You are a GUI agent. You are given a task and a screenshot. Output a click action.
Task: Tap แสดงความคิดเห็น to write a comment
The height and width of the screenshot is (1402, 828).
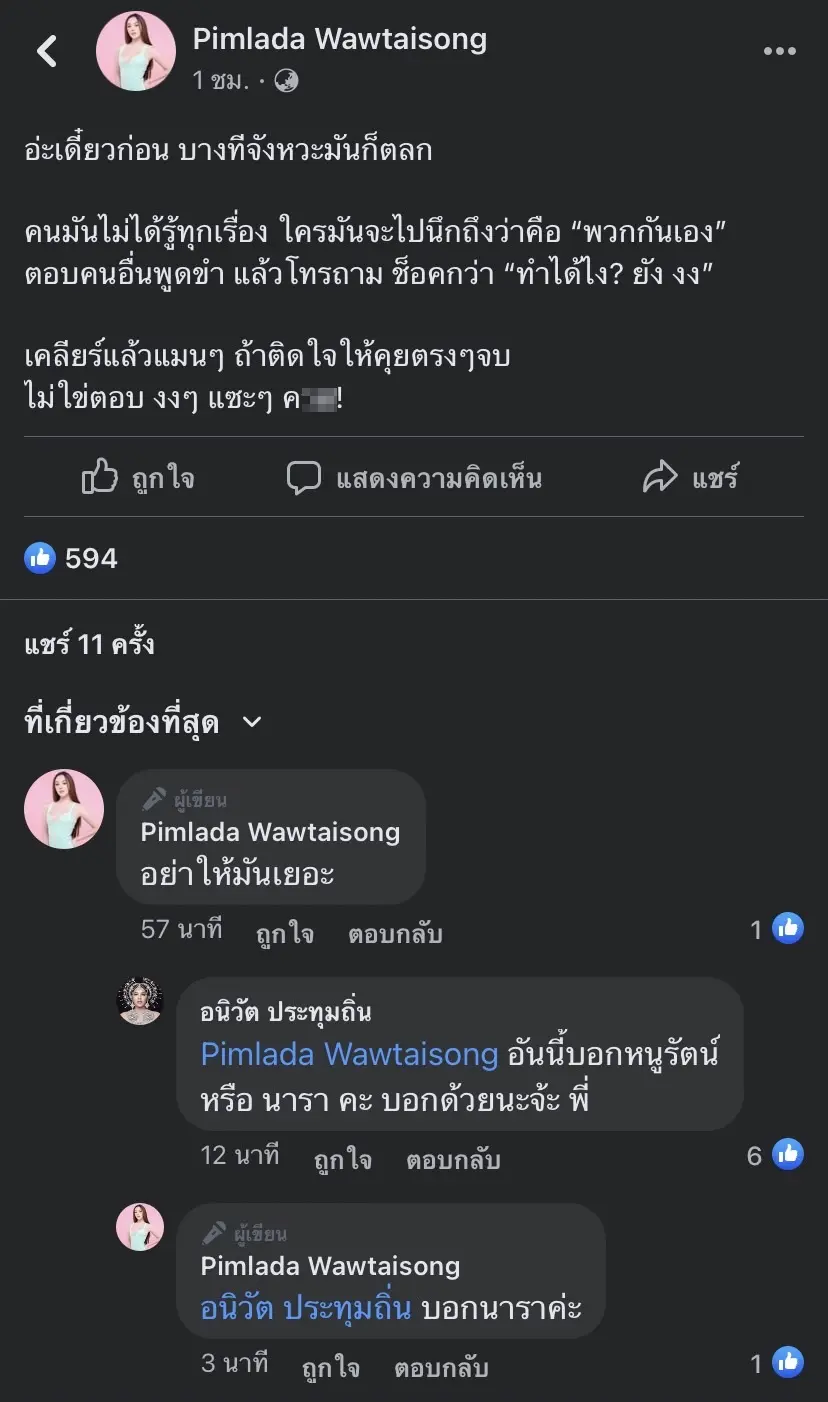414,478
